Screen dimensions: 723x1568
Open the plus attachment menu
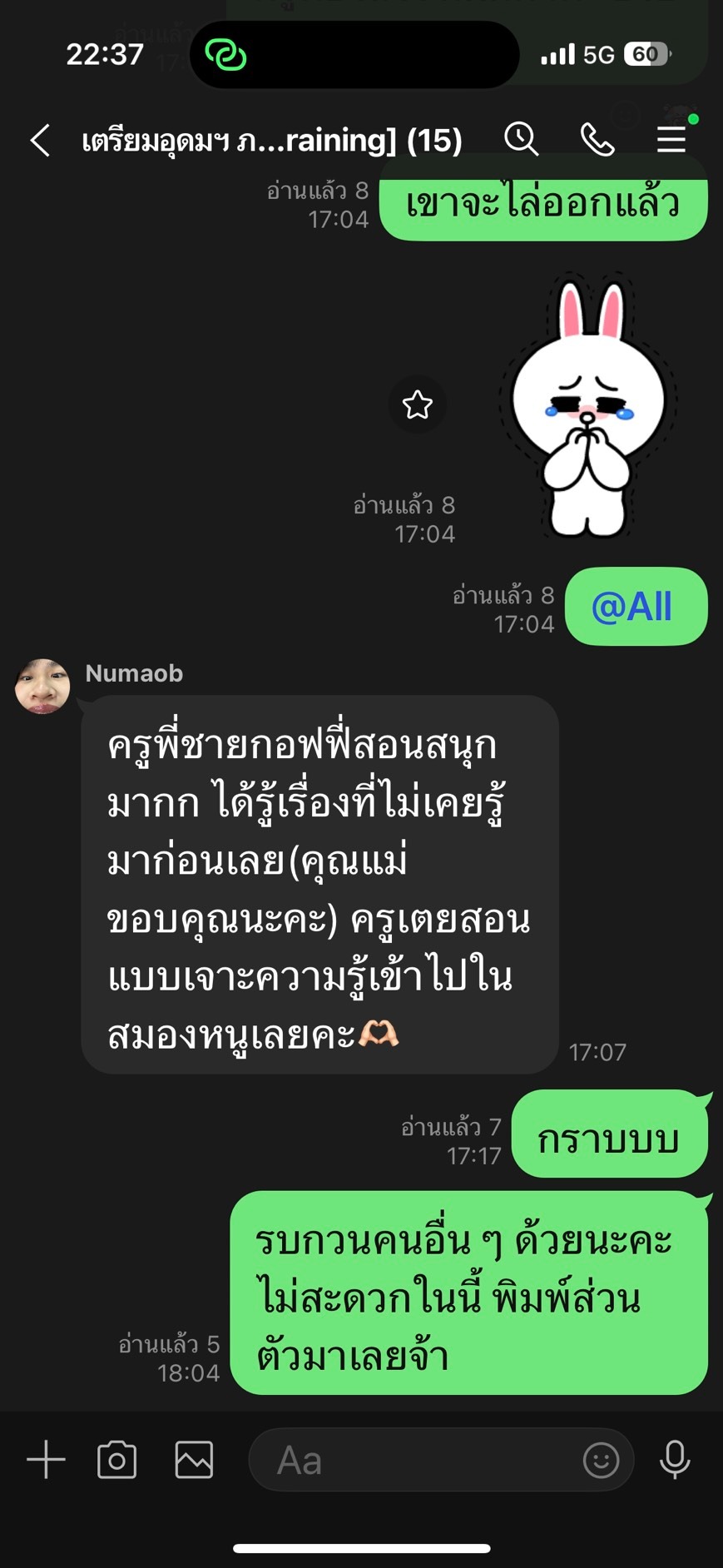(46, 1461)
